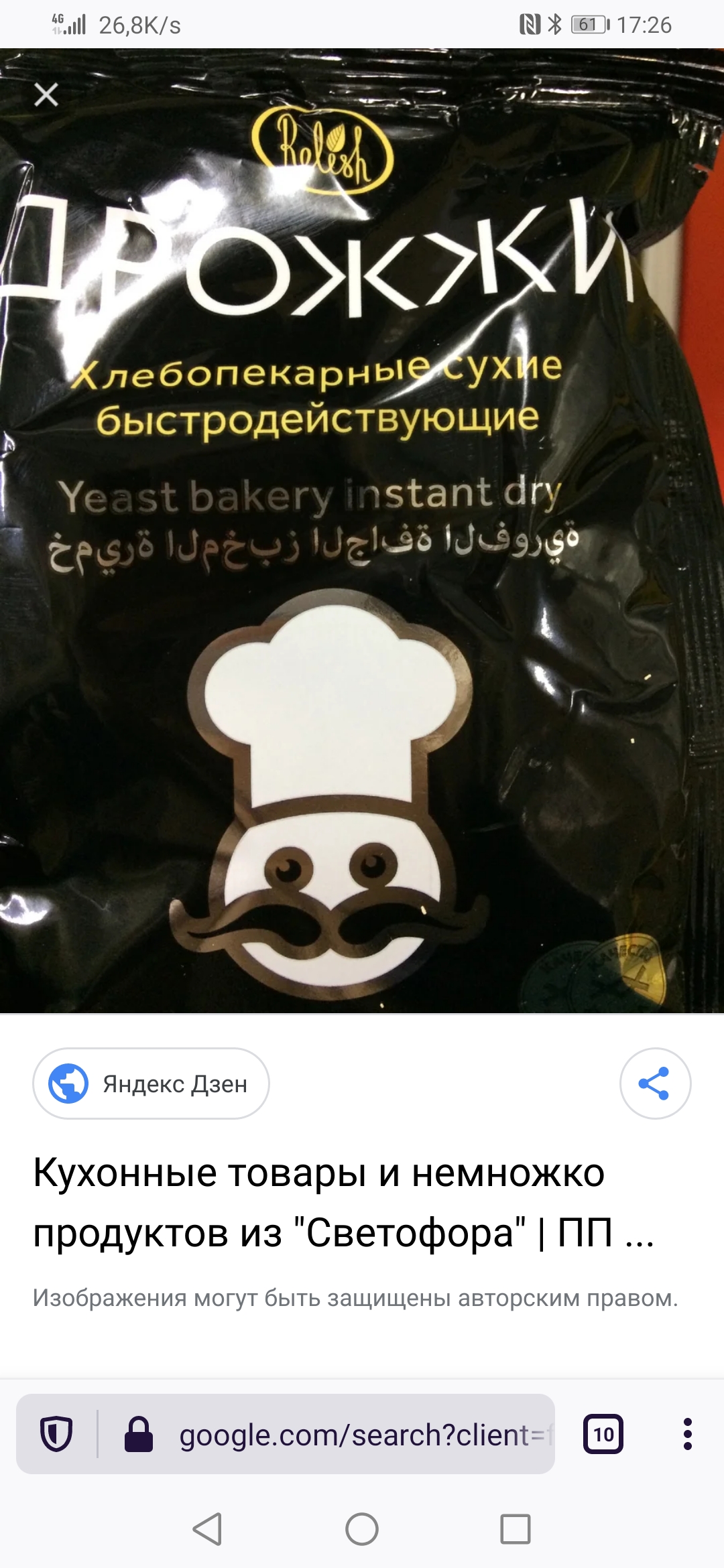Open the tracking protection shield
Image resolution: width=724 pixels, height=1568 pixels.
pyautogui.click(x=56, y=1434)
